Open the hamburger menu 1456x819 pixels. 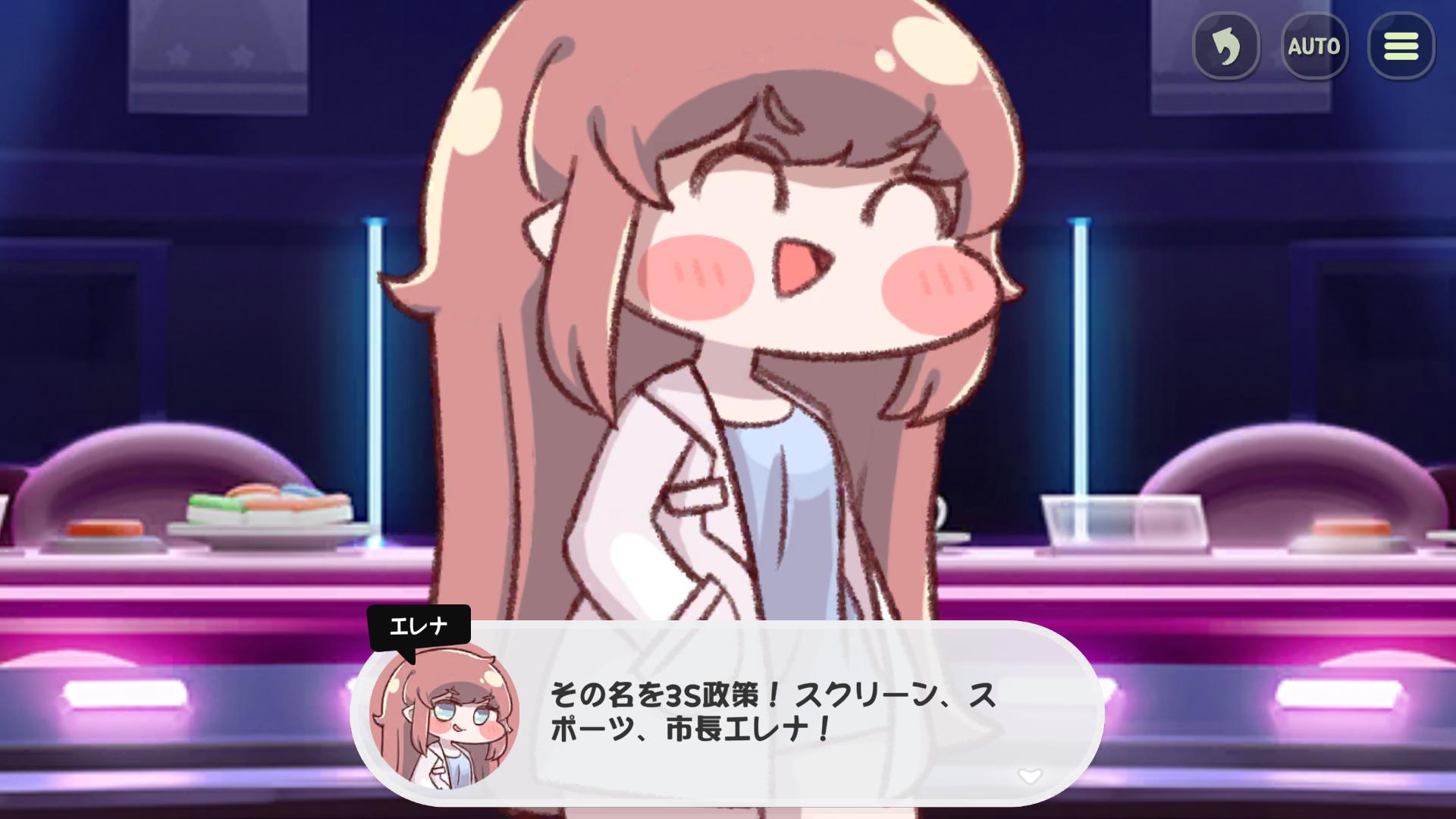[1401, 46]
